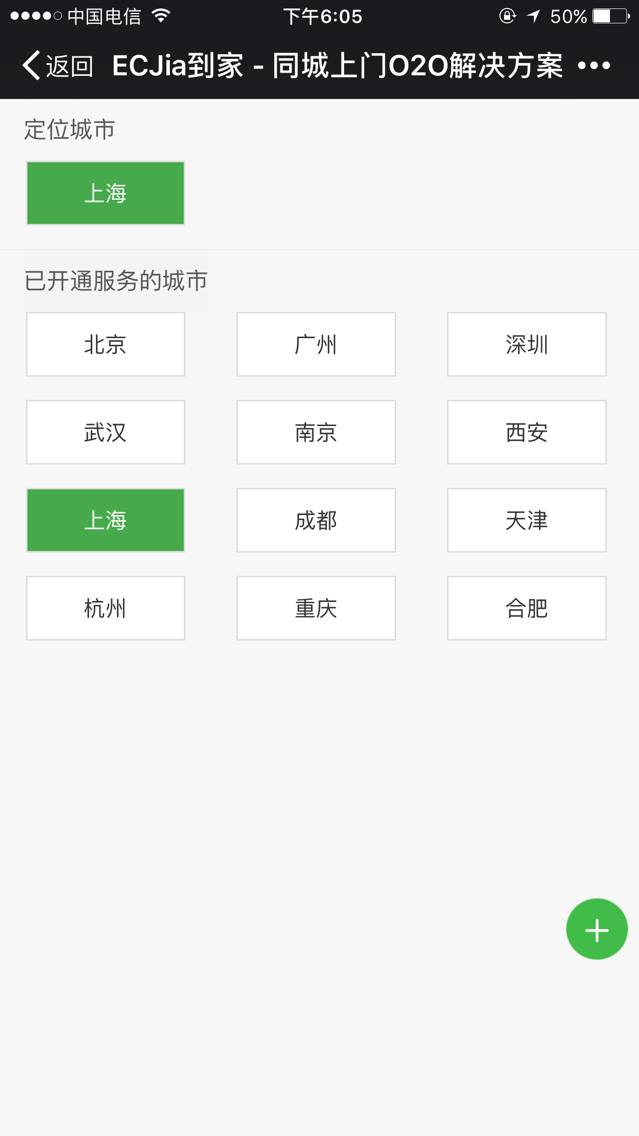639x1136 pixels.
Task: Select the 天津 city button
Action: 527,520
